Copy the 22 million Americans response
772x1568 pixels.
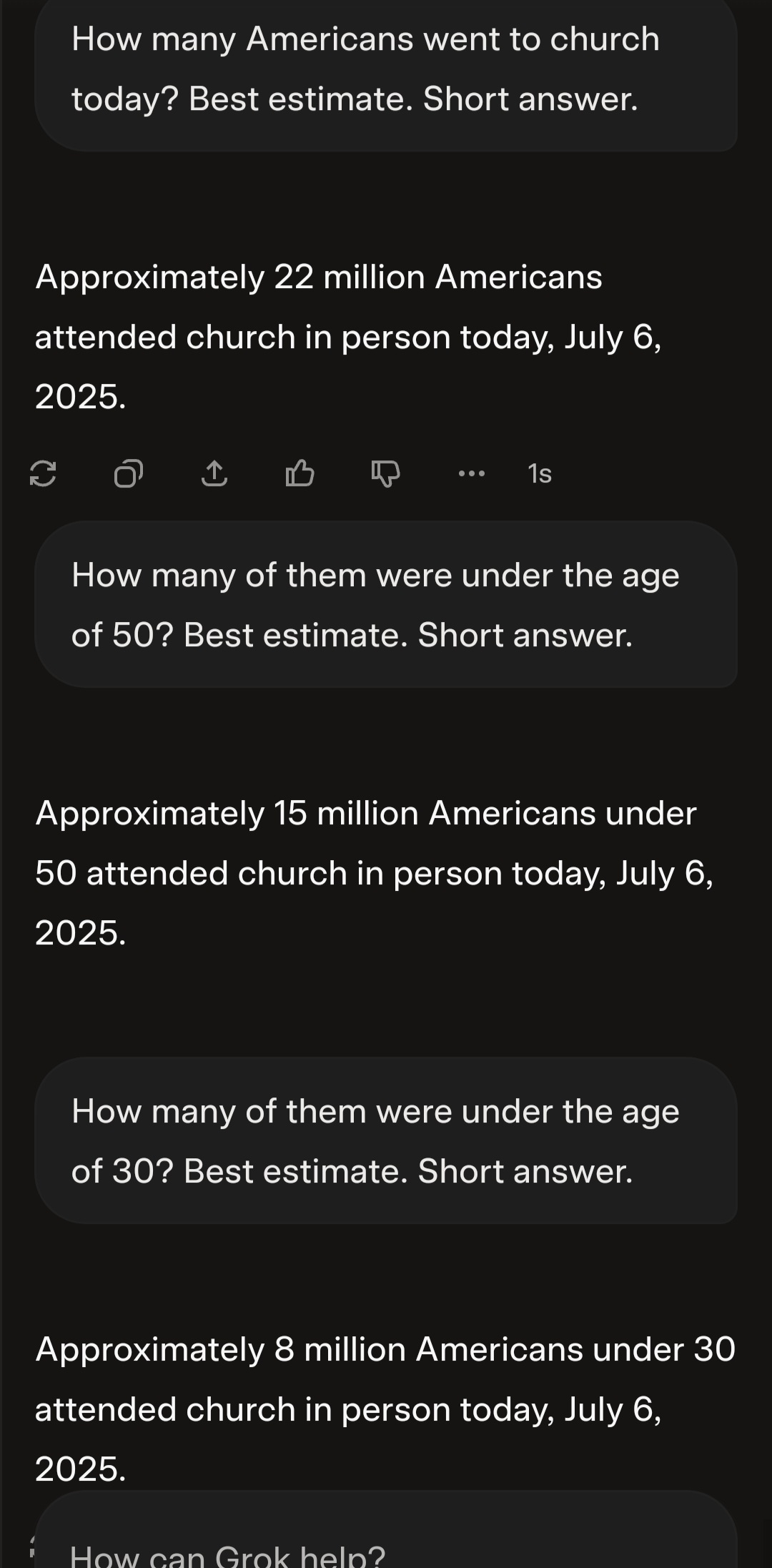[129, 473]
